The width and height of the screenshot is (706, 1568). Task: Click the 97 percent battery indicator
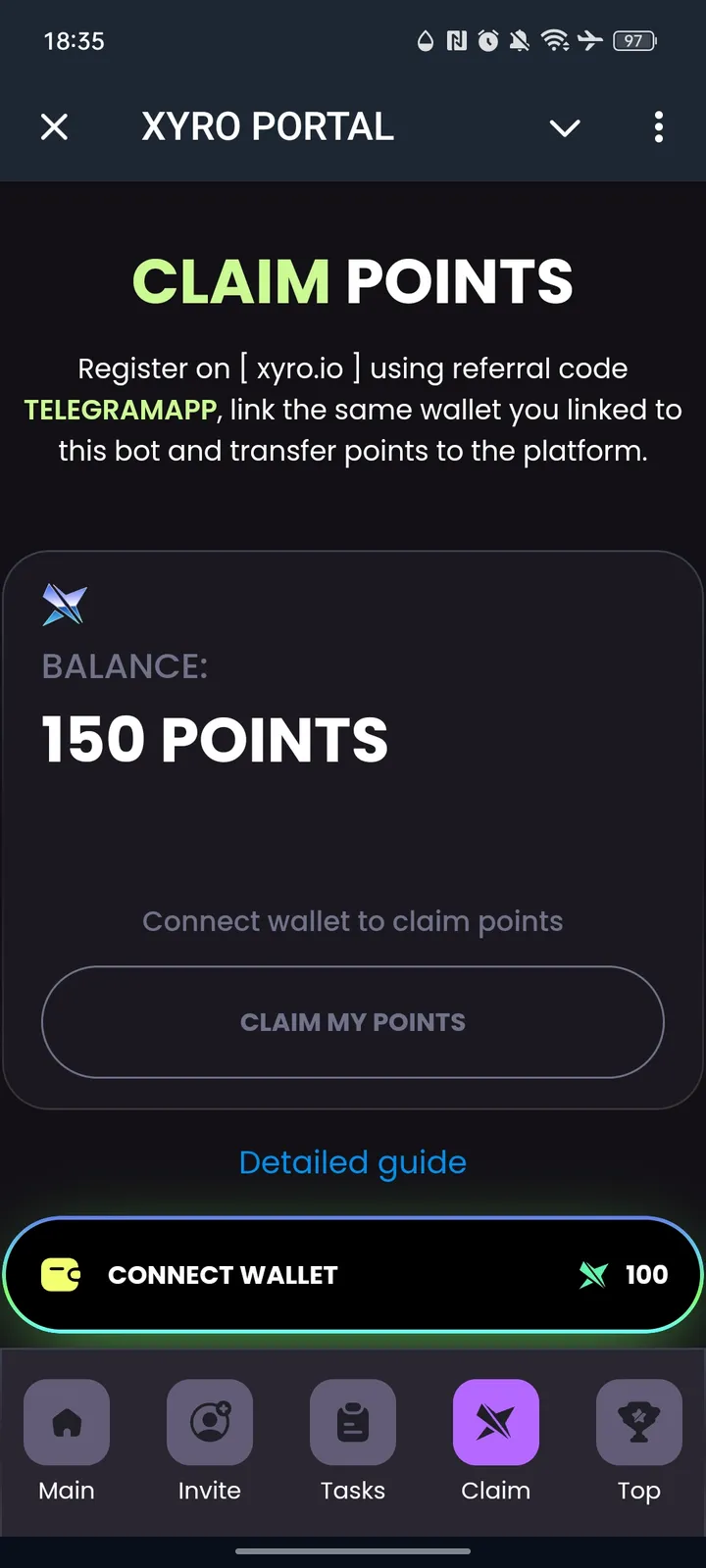pyautogui.click(x=633, y=41)
